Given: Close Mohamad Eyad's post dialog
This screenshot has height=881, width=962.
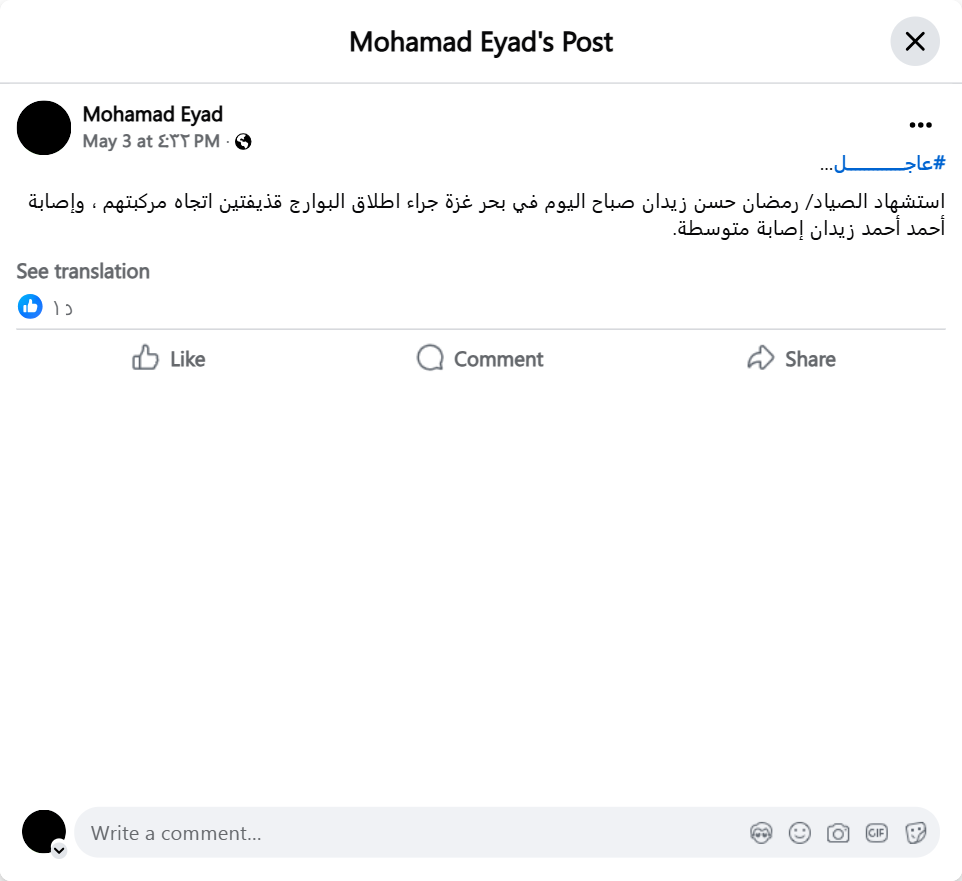Looking at the screenshot, I should point(914,41).
